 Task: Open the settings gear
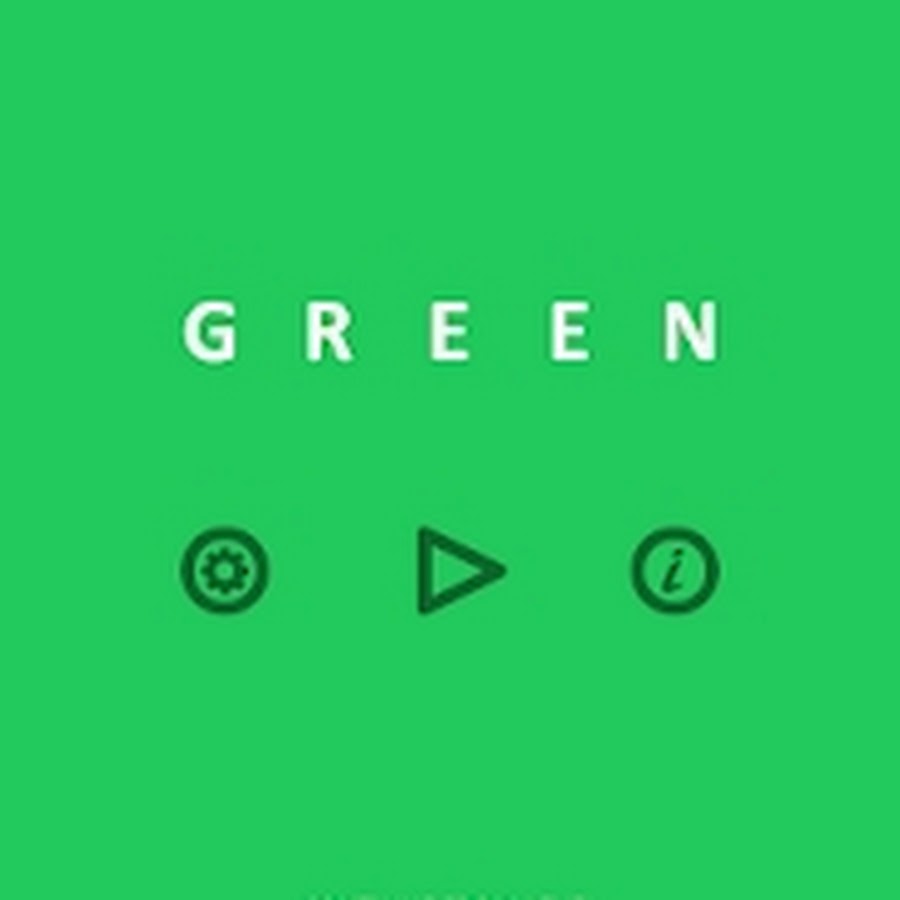click(x=224, y=571)
